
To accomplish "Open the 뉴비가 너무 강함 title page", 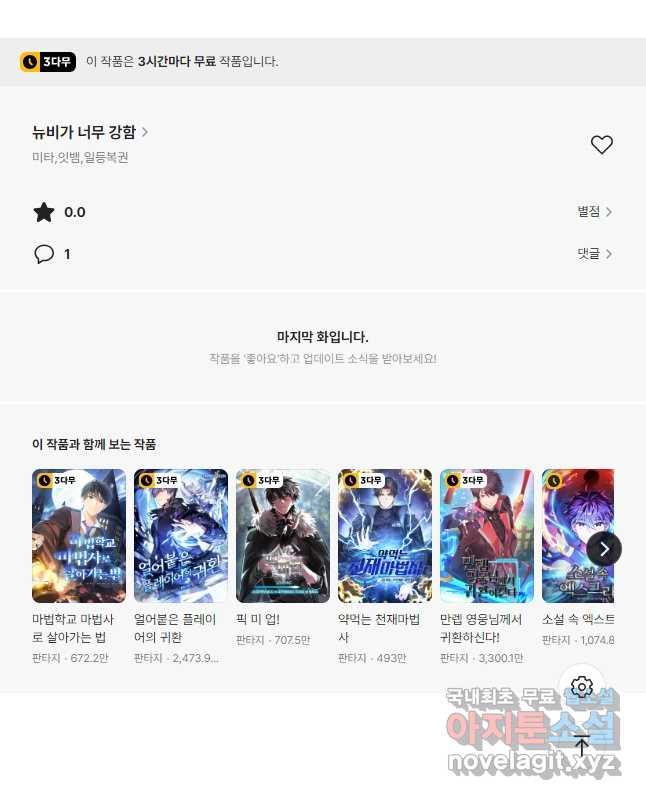I will [x=90, y=132].
